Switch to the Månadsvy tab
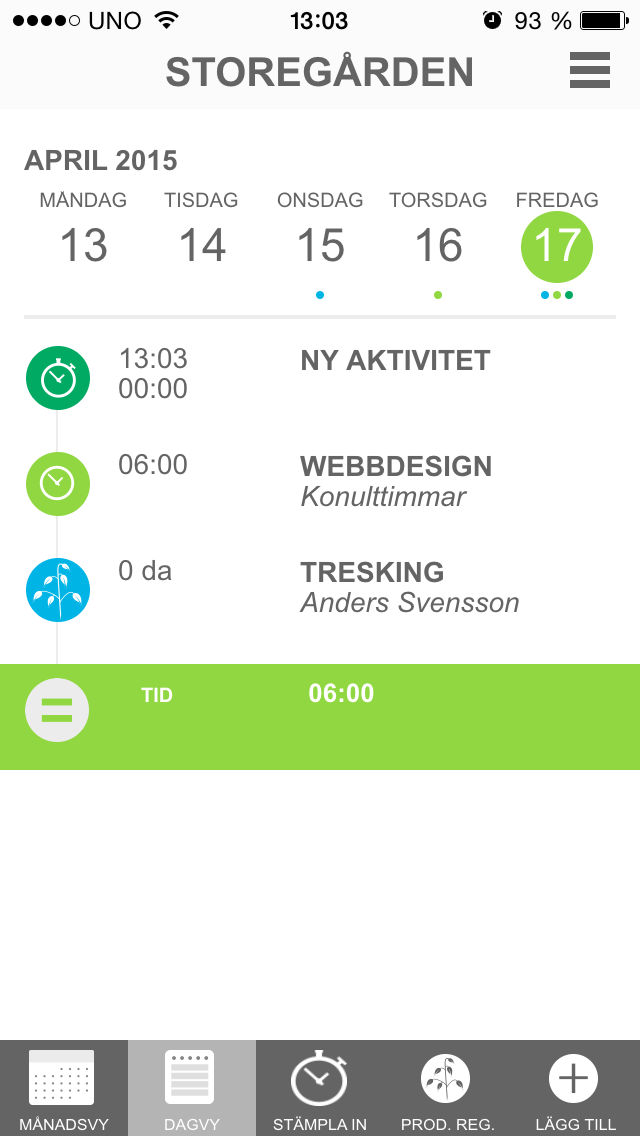This screenshot has width=640, height=1136. [x=64, y=1088]
